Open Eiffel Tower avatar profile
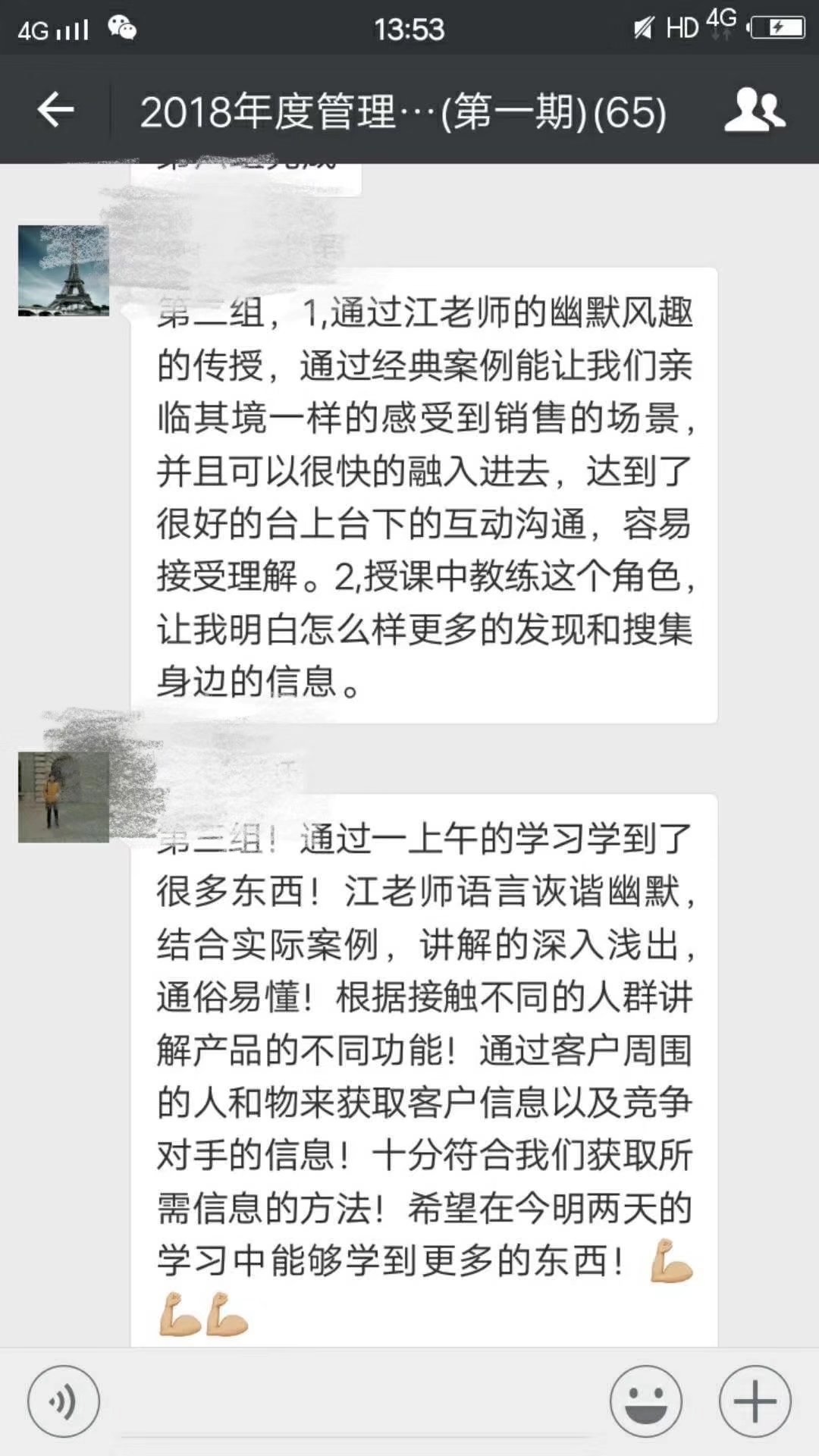This screenshot has height=1456, width=819. point(64,271)
